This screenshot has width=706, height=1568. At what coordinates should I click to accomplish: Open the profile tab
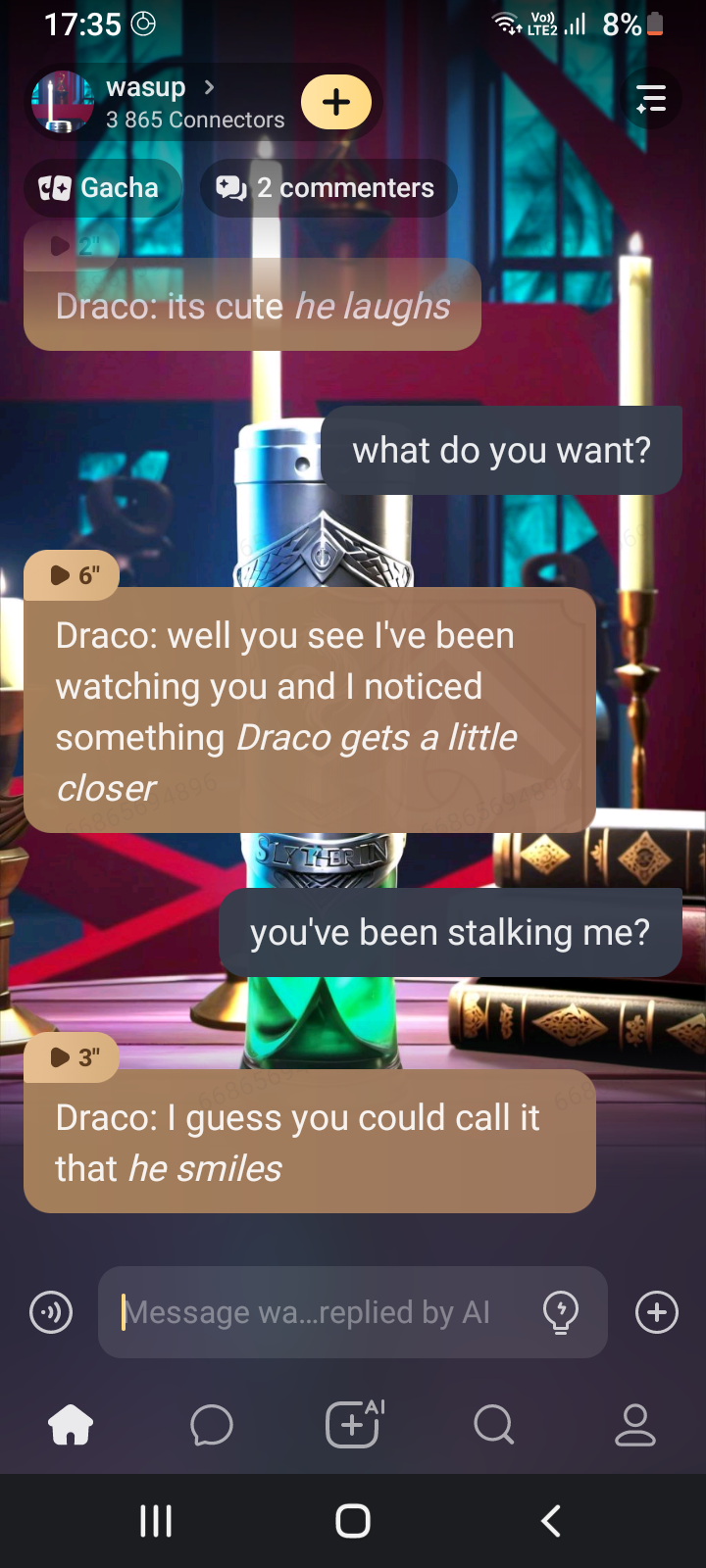[x=635, y=1425]
